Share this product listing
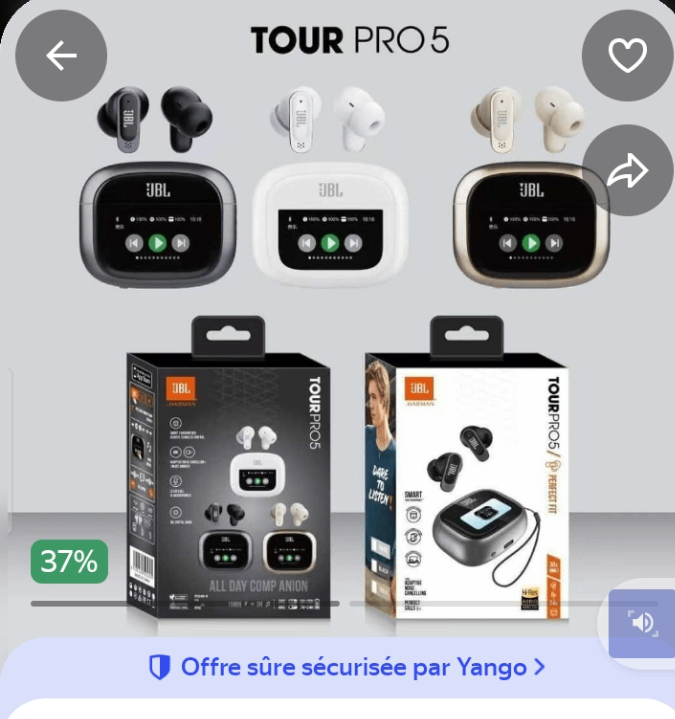 pos(628,171)
